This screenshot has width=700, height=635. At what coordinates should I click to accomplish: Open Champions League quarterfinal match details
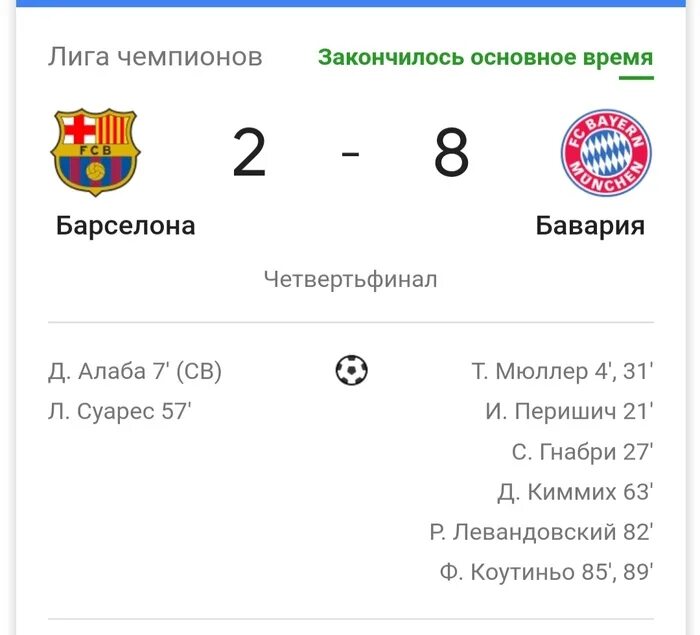point(350,279)
